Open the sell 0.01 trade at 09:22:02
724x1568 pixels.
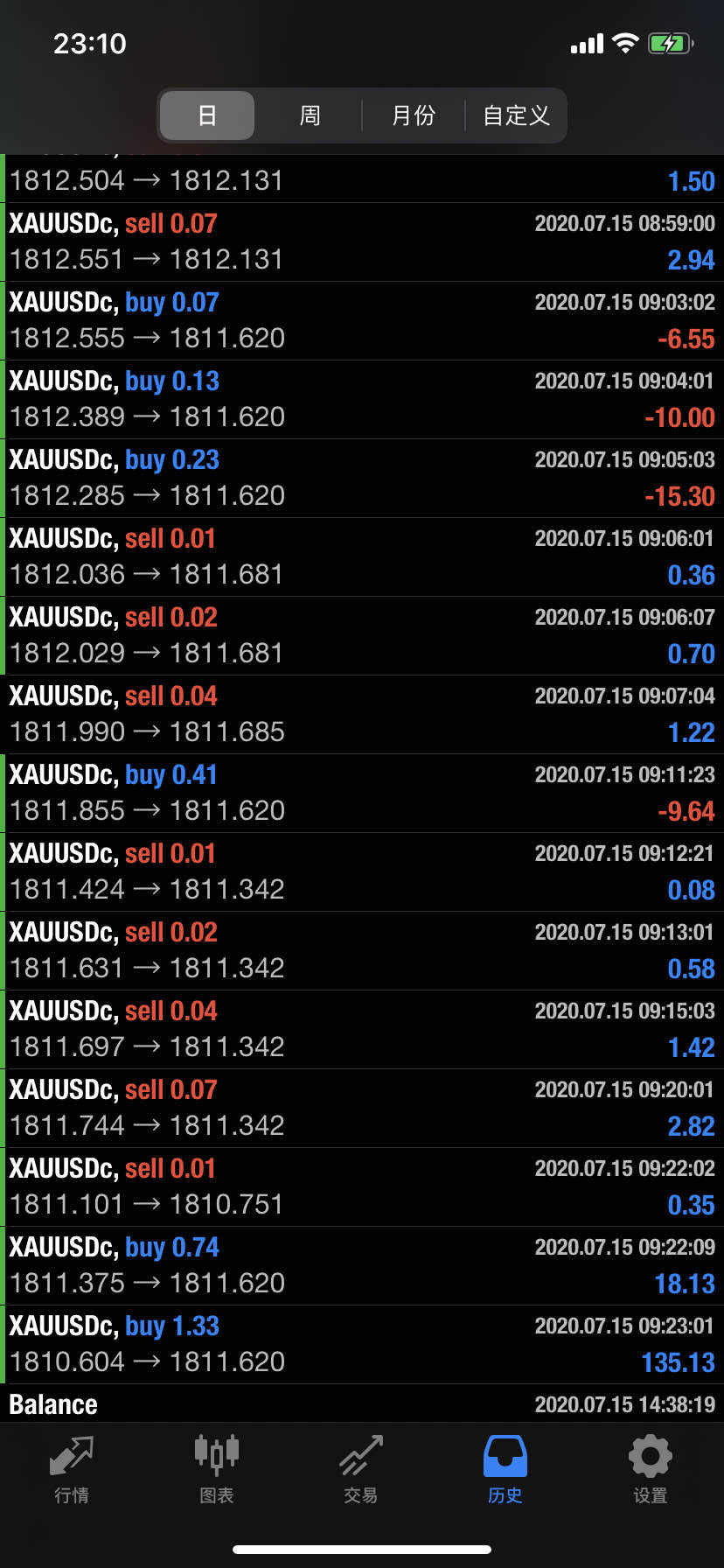click(362, 1186)
